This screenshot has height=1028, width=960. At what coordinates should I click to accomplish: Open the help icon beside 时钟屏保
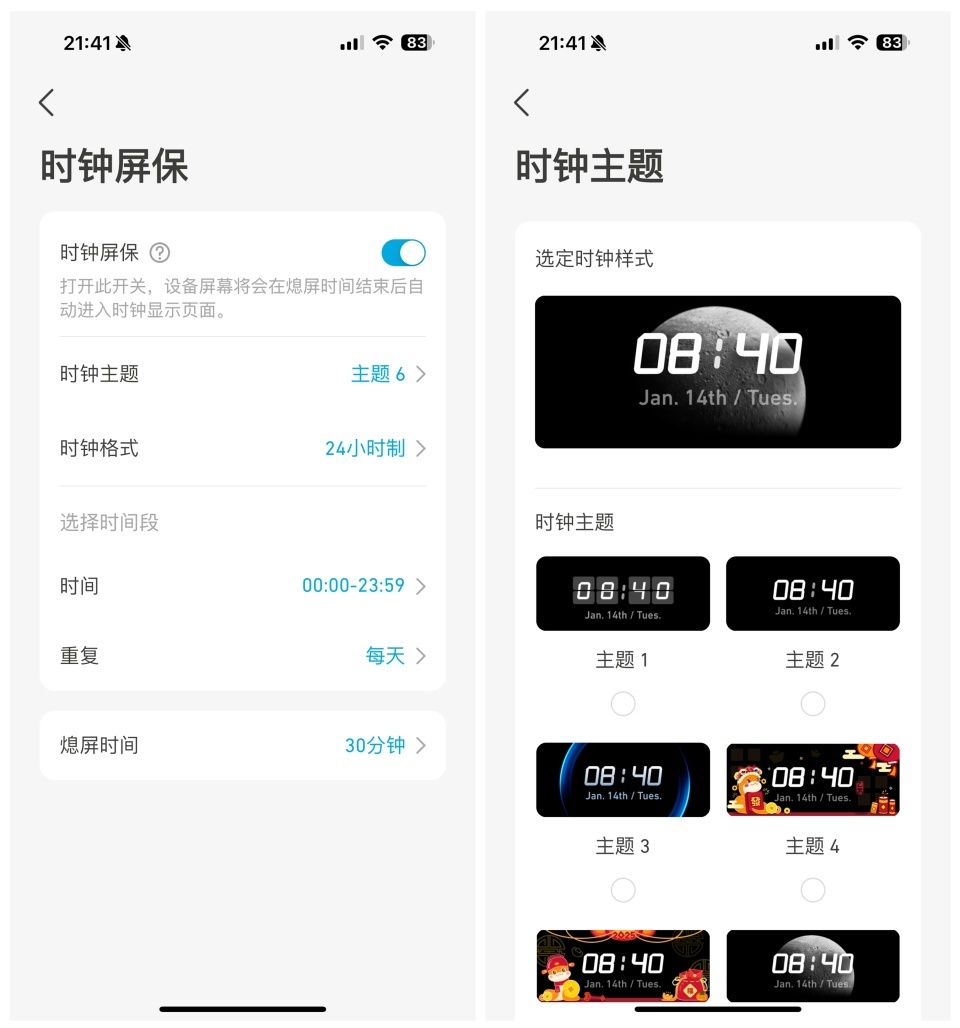point(159,253)
